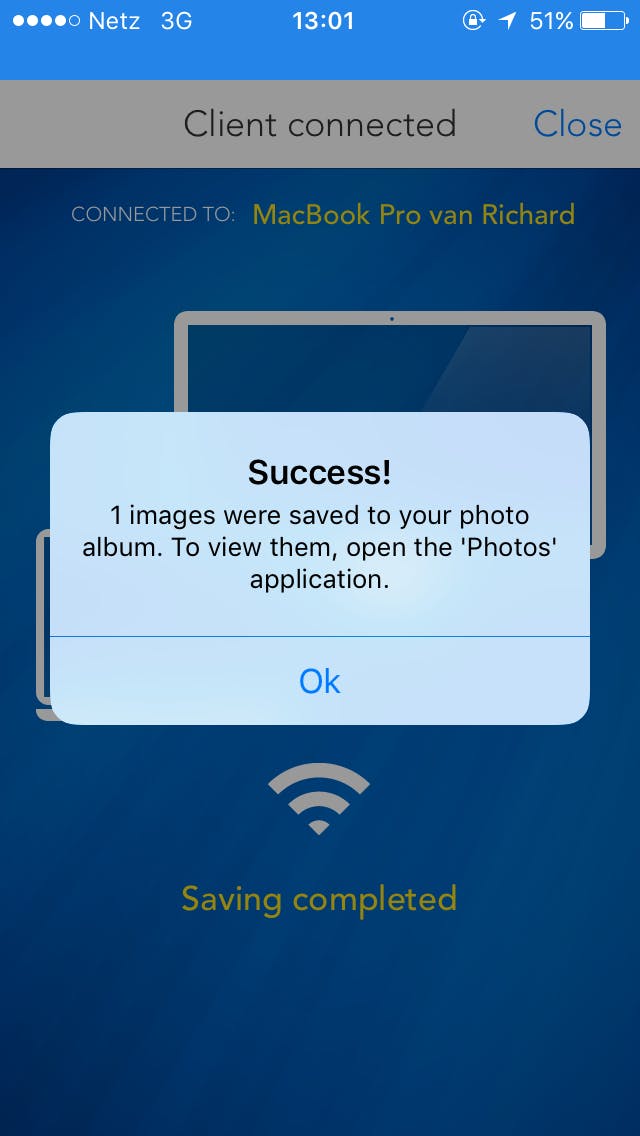Close the Client connected screen
Image resolution: width=640 pixels, height=1136 pixels.
tap(577, 124)
